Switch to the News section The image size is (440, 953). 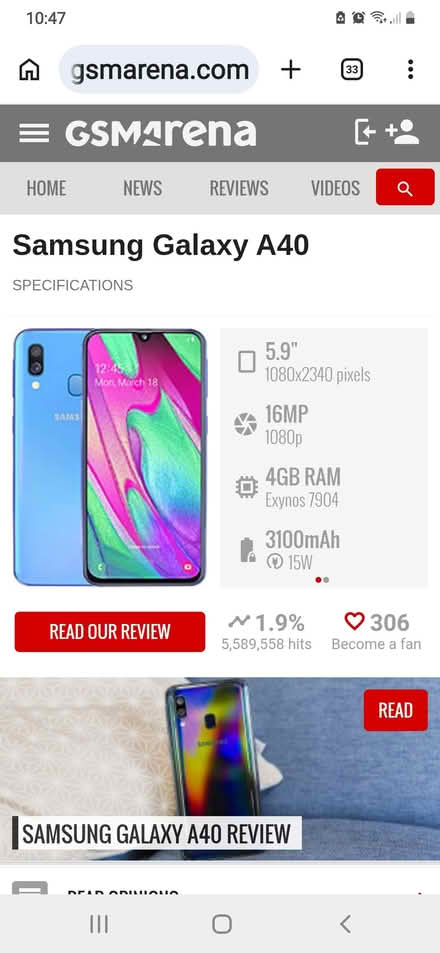143,188
